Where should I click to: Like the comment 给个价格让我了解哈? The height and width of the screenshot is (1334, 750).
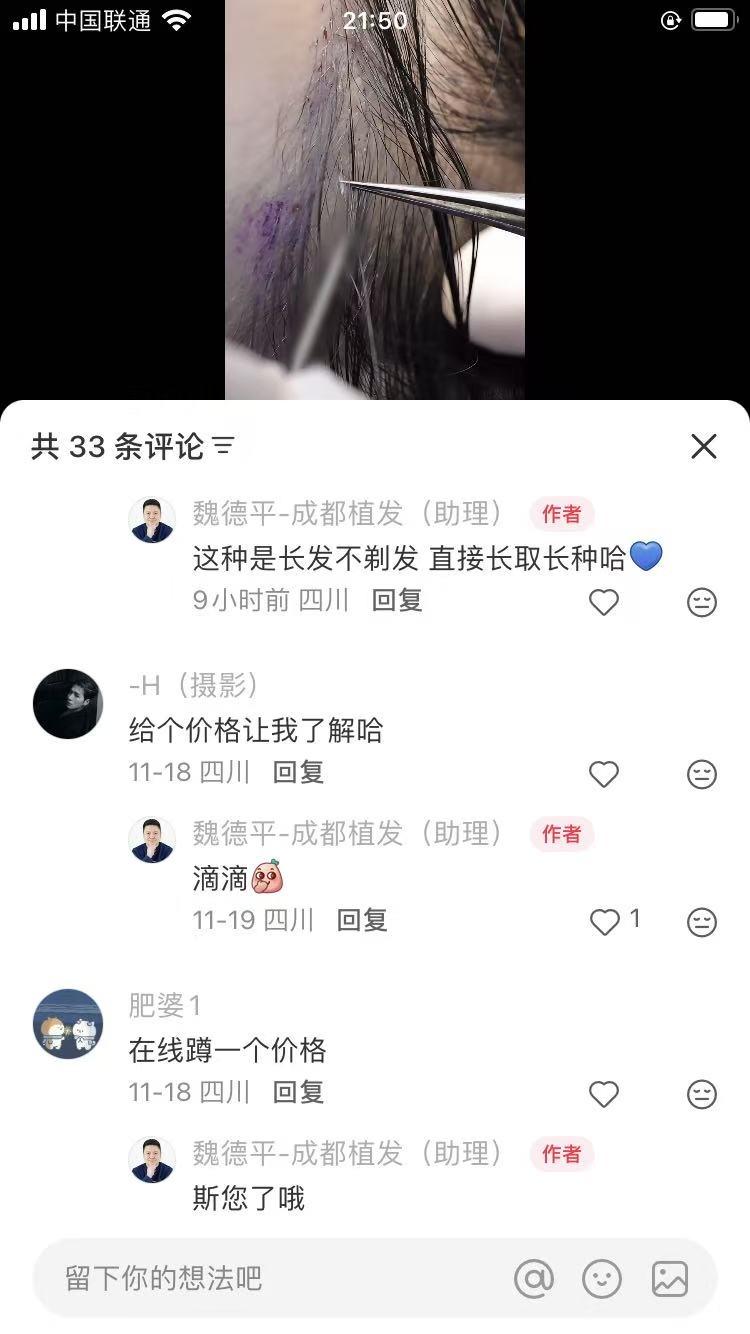point(603,774)
